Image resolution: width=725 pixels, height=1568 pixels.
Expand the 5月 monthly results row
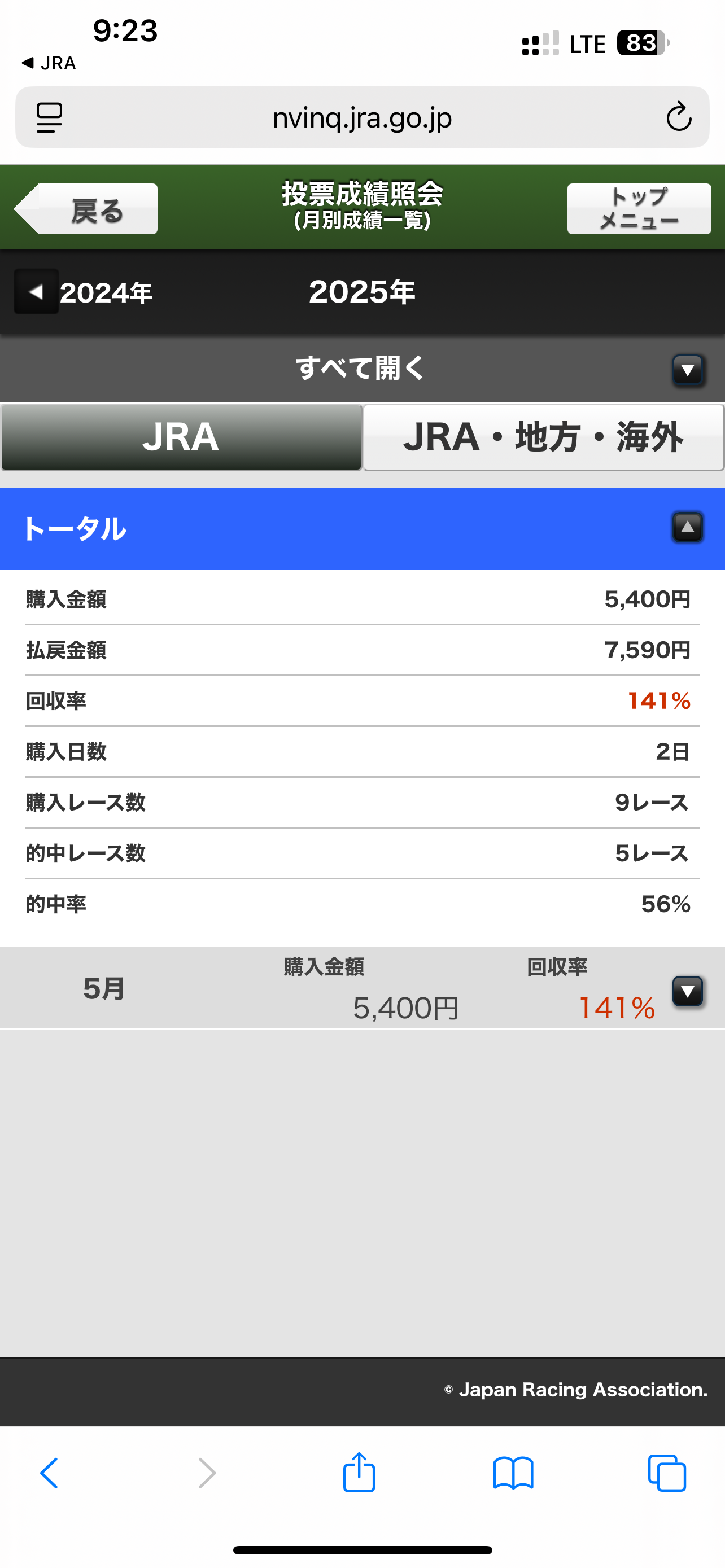[x=362, y=988]
